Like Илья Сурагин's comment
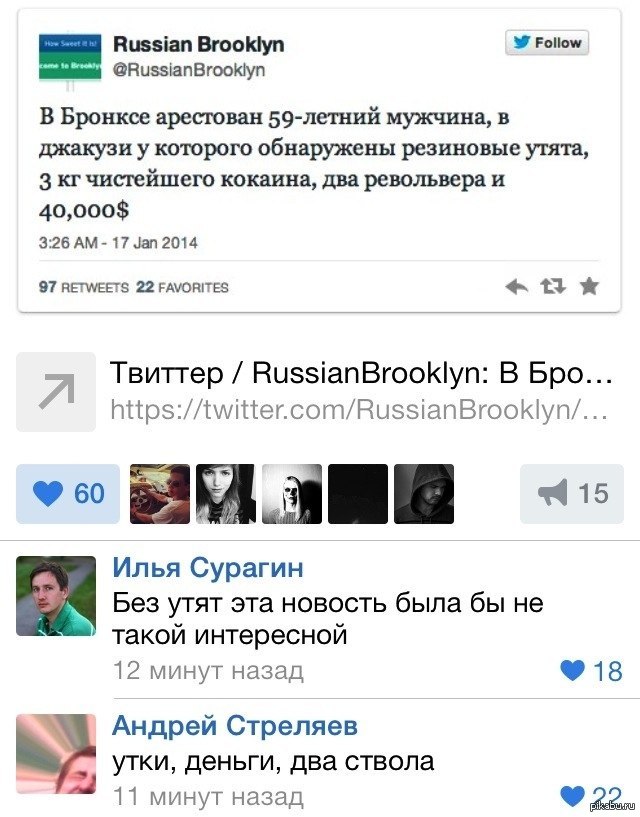 pos(591,670)
